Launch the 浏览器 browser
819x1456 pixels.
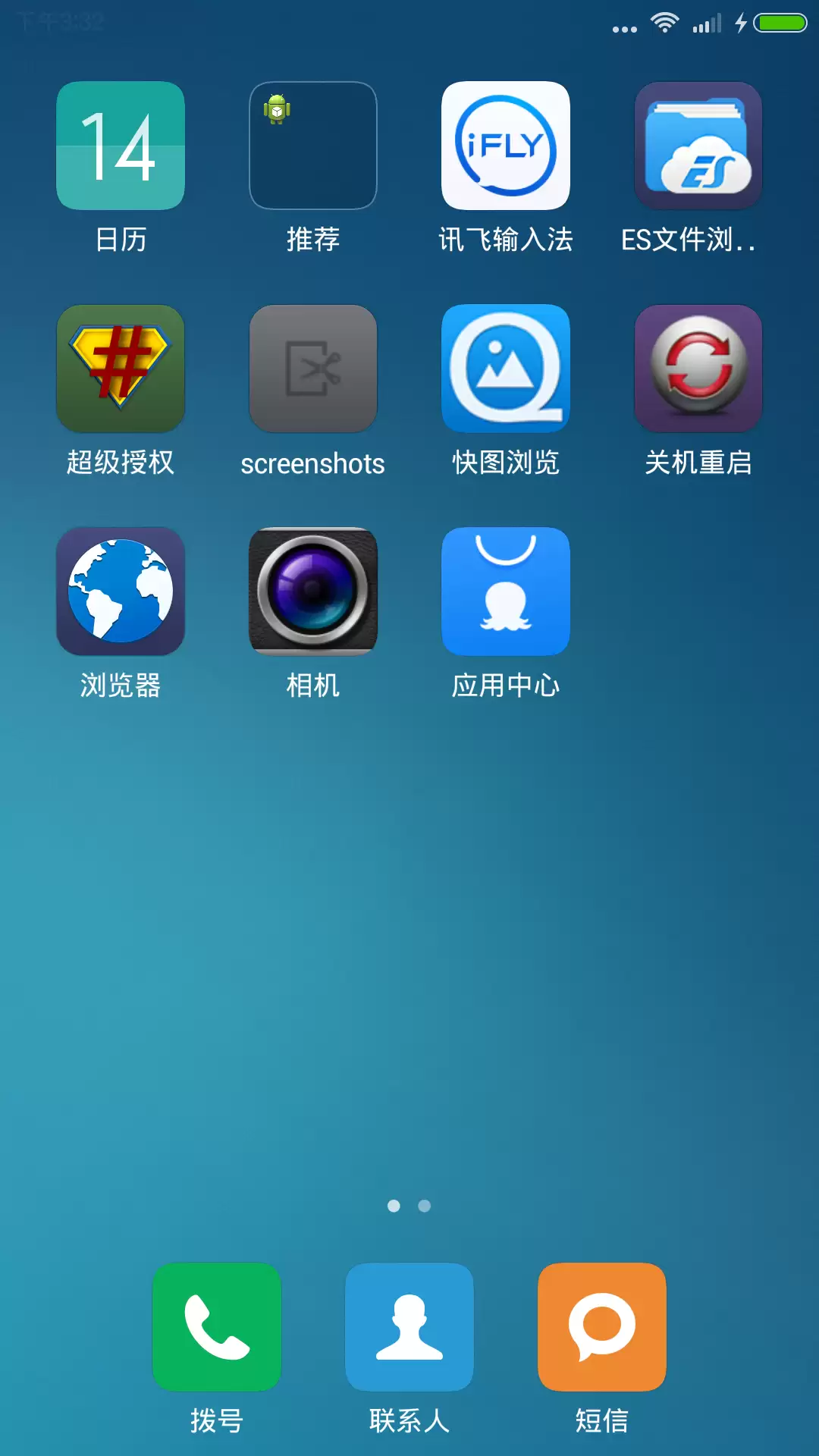pyautogui.click(x=121, y=591)
